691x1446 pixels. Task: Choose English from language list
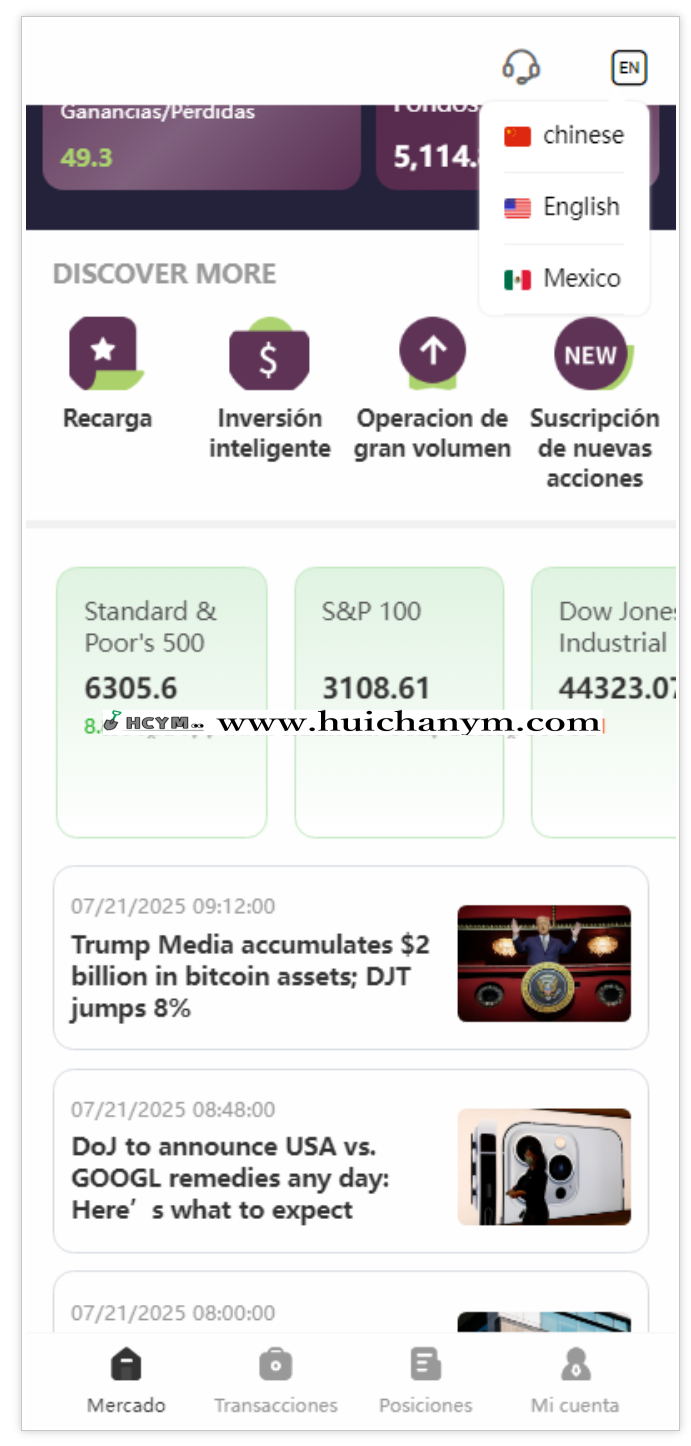coord(564,207)
